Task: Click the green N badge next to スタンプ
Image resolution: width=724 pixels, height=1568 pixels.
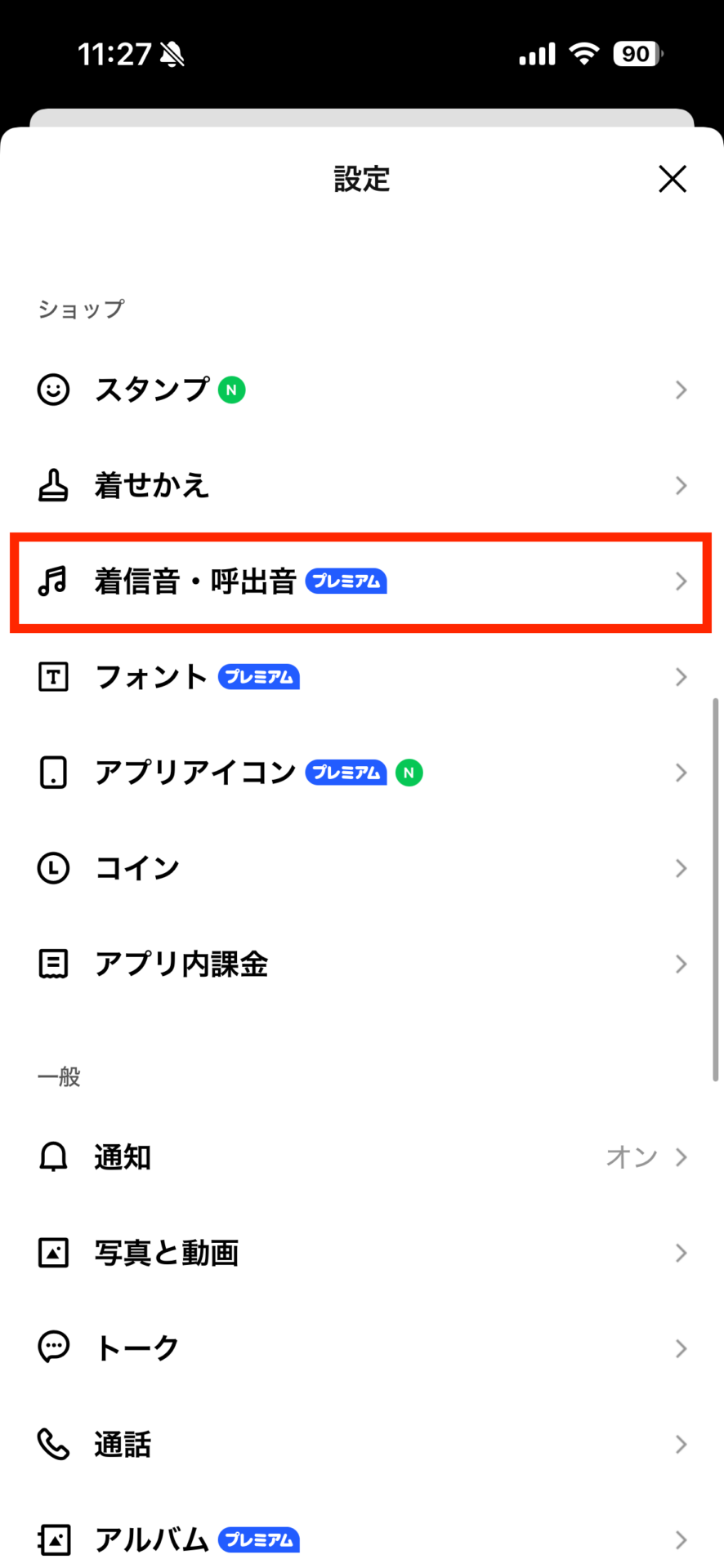Action: (x=231, y=390)
